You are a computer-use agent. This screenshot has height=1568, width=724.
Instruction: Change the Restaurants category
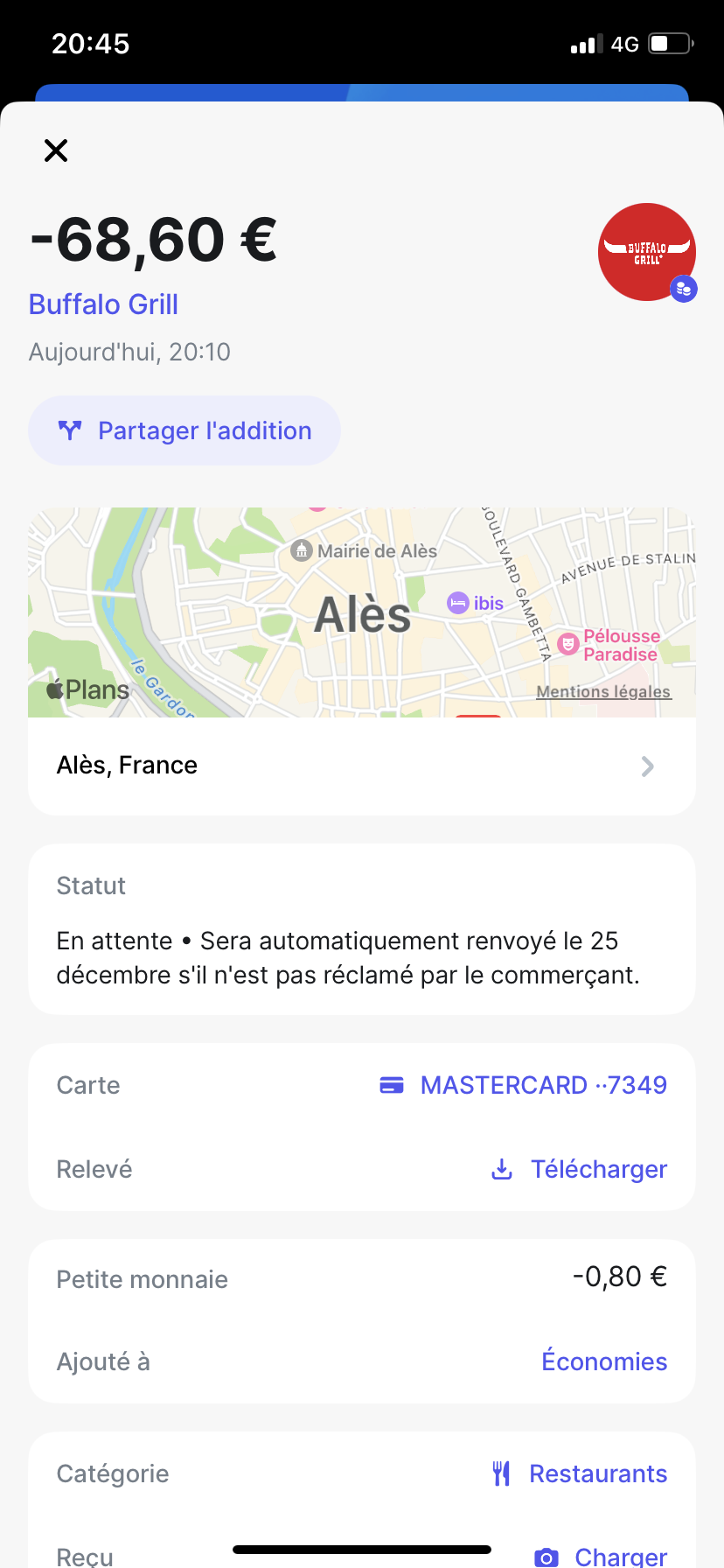(x=580, y=1473)
